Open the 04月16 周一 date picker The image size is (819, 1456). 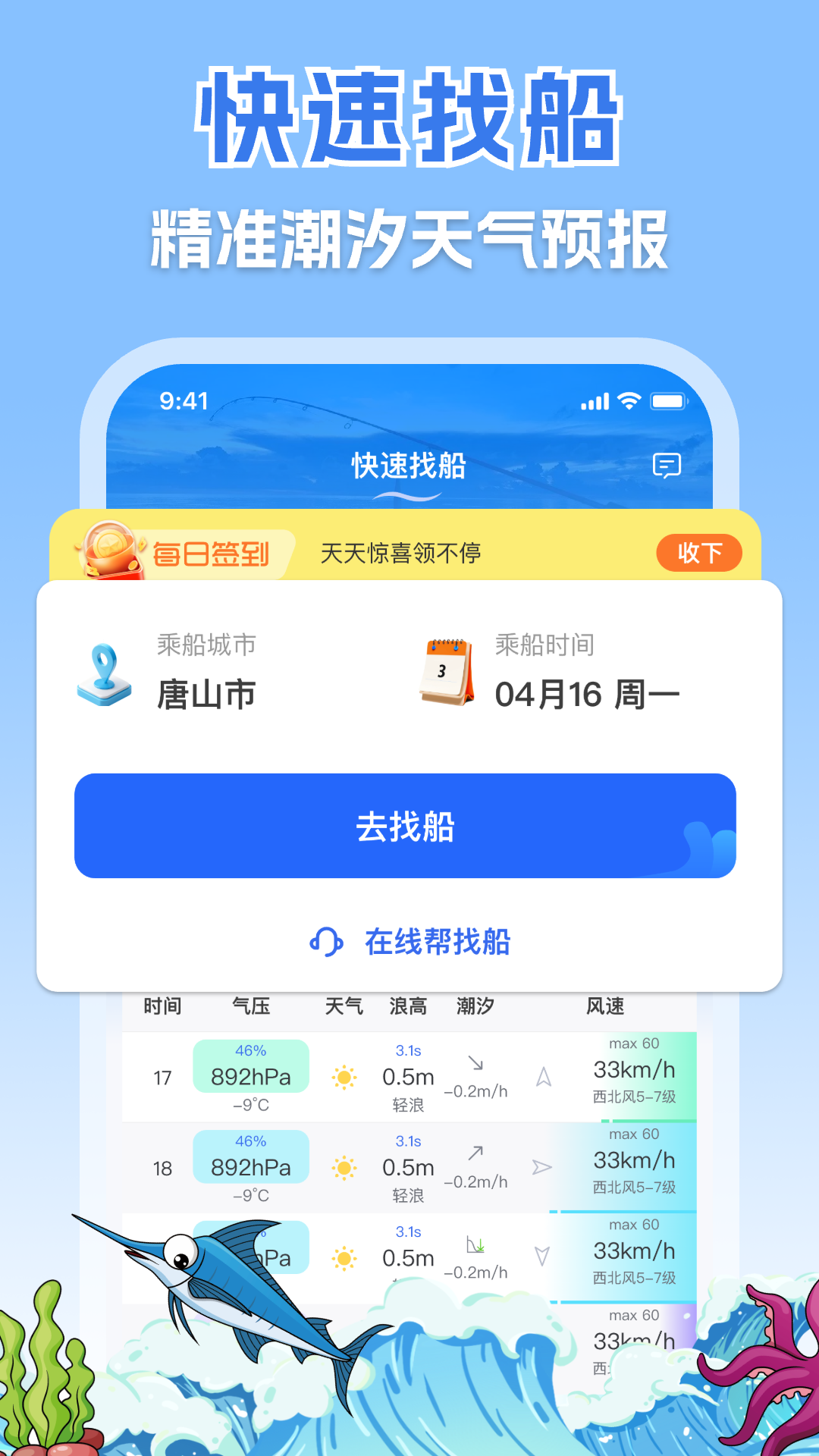click(x=588, y=694)
